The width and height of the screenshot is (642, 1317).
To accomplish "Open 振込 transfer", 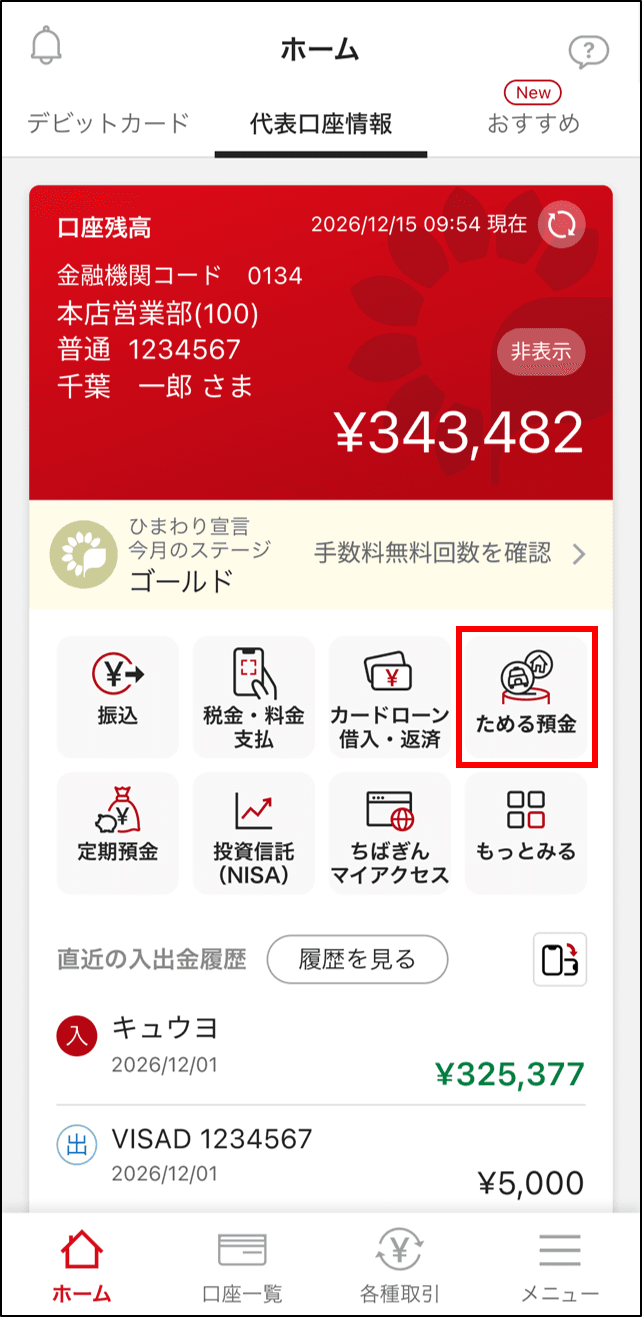I will coord(118,697).
